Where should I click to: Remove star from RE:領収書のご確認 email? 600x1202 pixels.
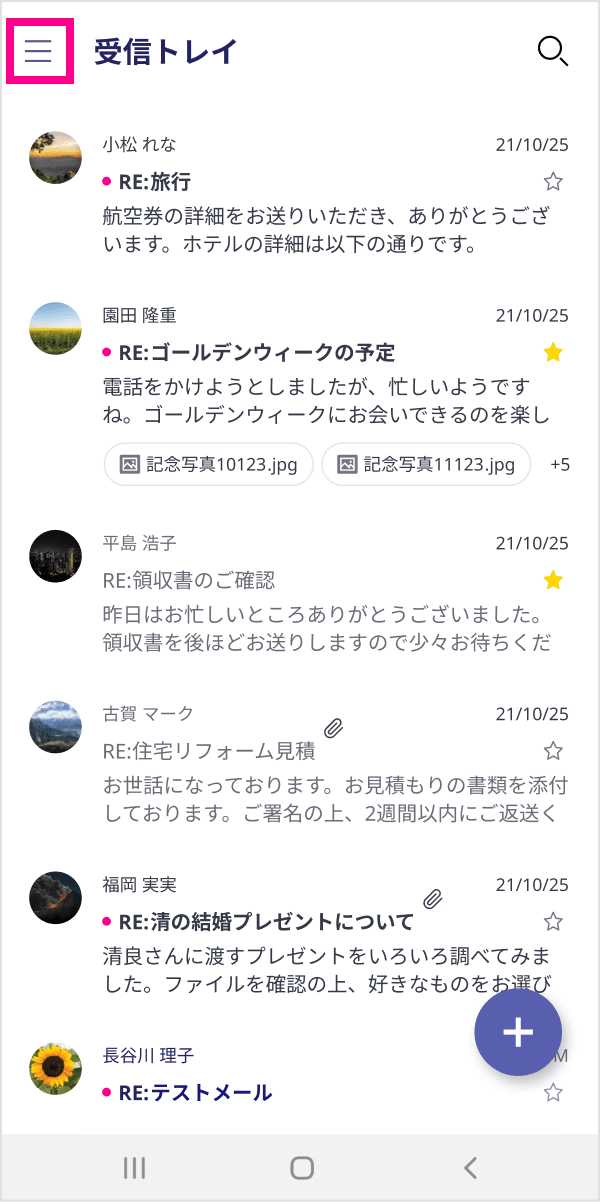coord(553,580)
